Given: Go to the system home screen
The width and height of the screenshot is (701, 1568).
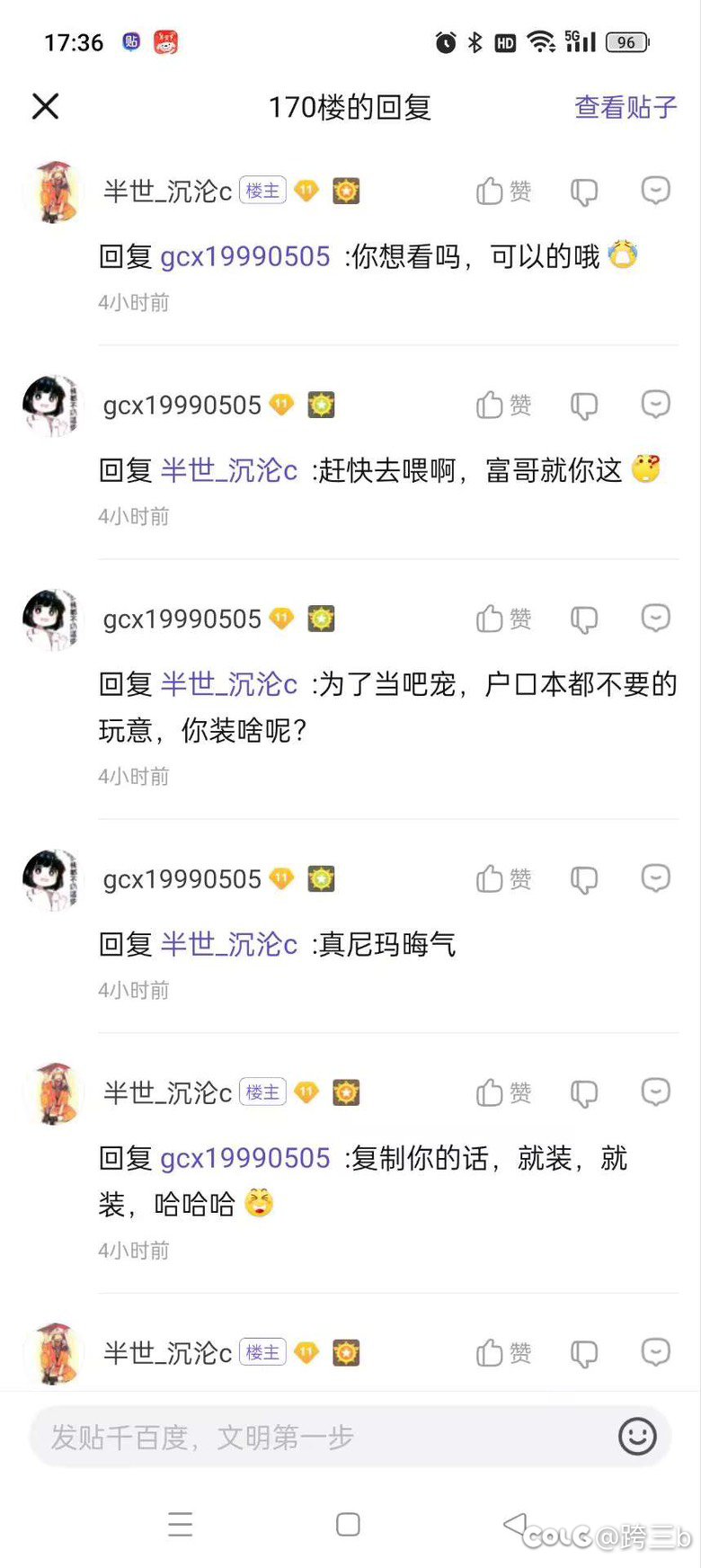Looking at the screenshot, I should click(x=348, y=1524).
